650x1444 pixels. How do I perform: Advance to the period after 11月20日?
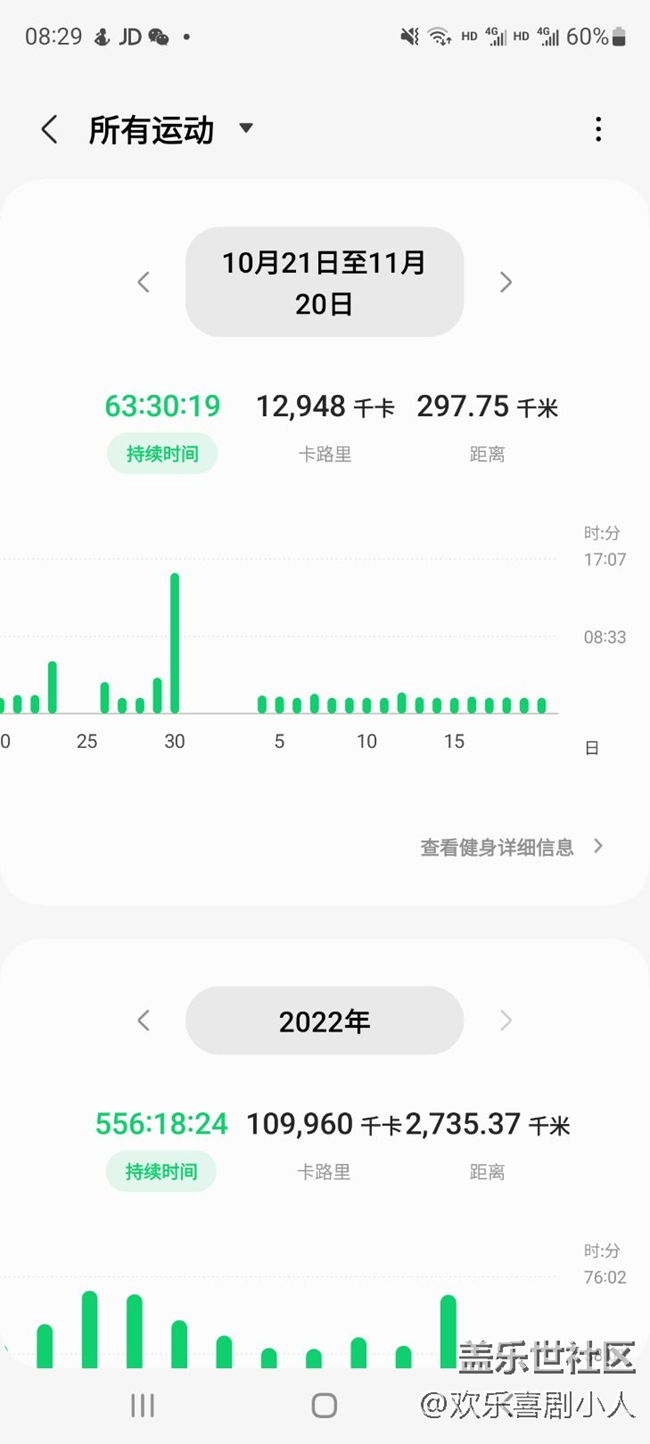(505, 282)
